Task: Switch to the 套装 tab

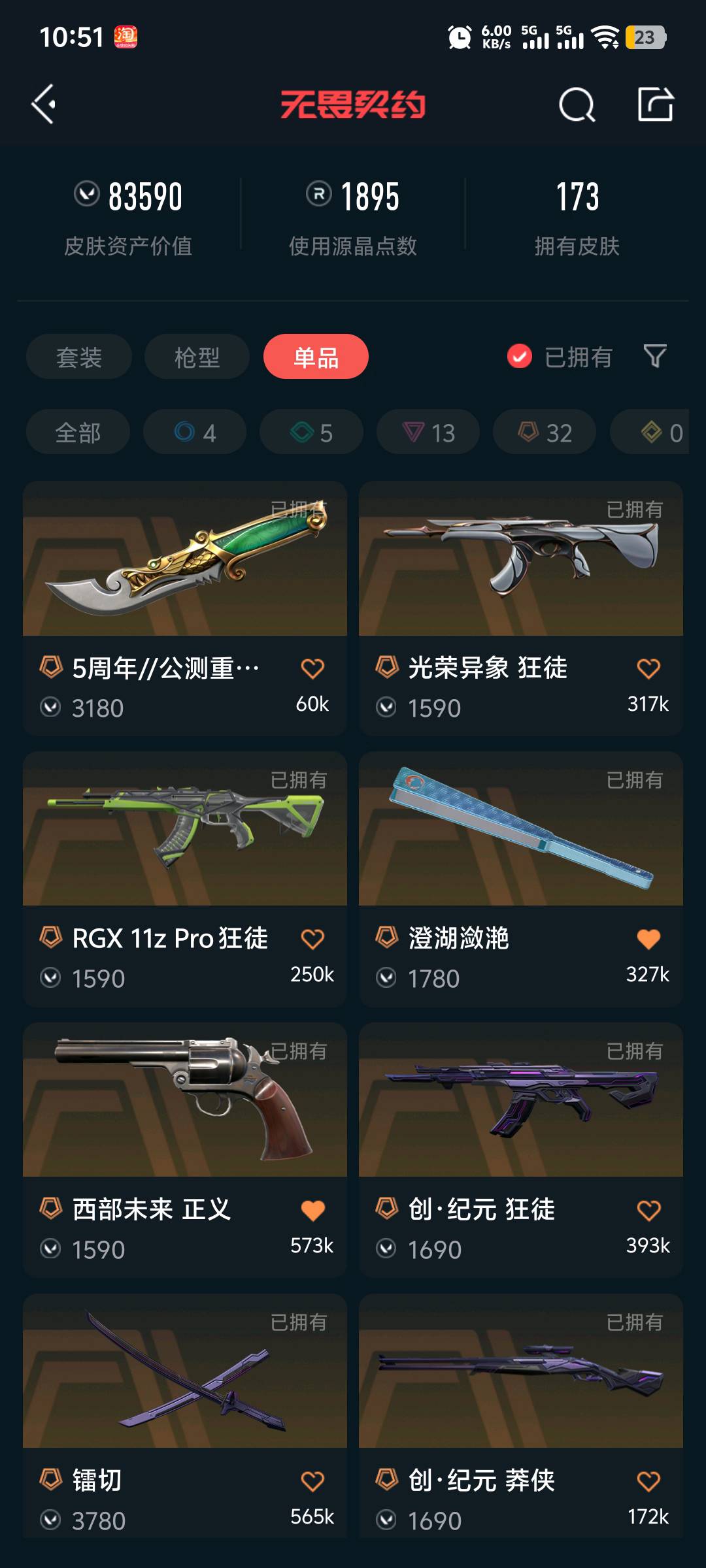Action: coord(79,357)
